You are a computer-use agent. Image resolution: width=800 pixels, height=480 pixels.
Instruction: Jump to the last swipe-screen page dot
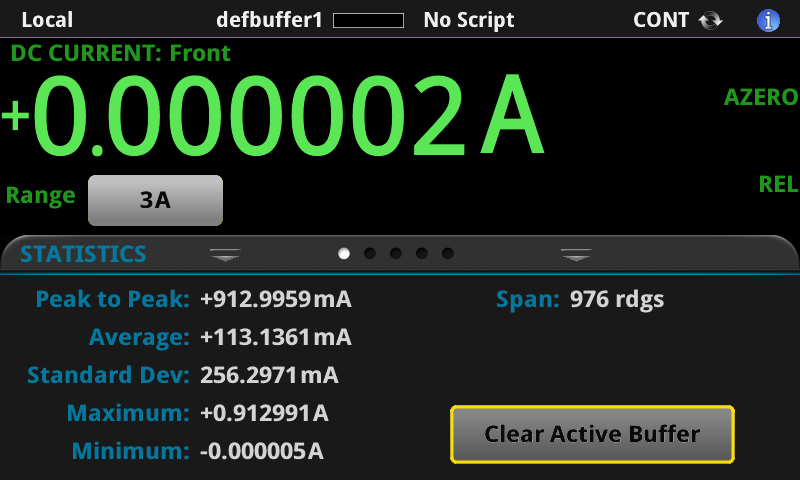tap(447, 254)
